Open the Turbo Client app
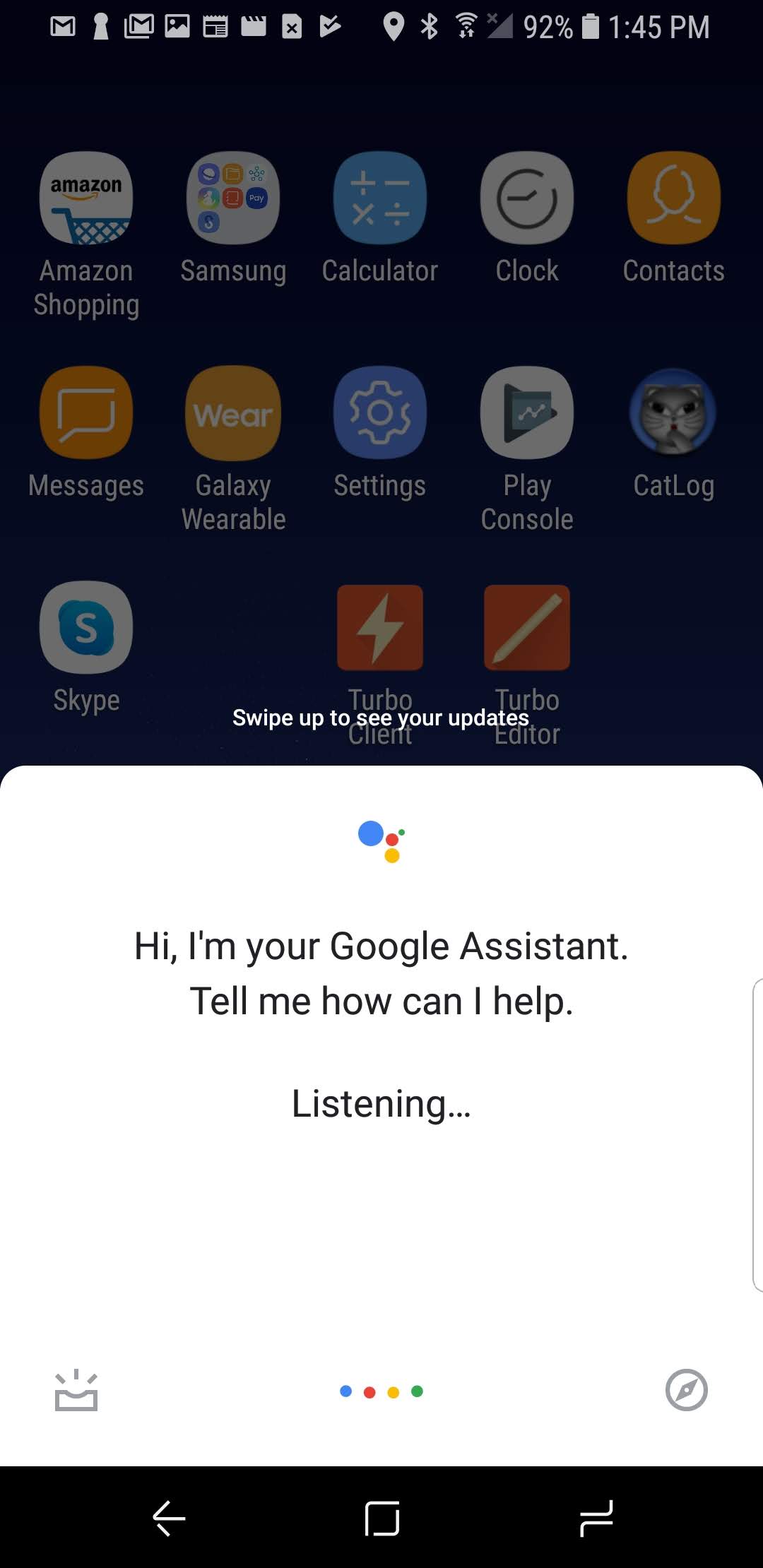 click(380, 627)
